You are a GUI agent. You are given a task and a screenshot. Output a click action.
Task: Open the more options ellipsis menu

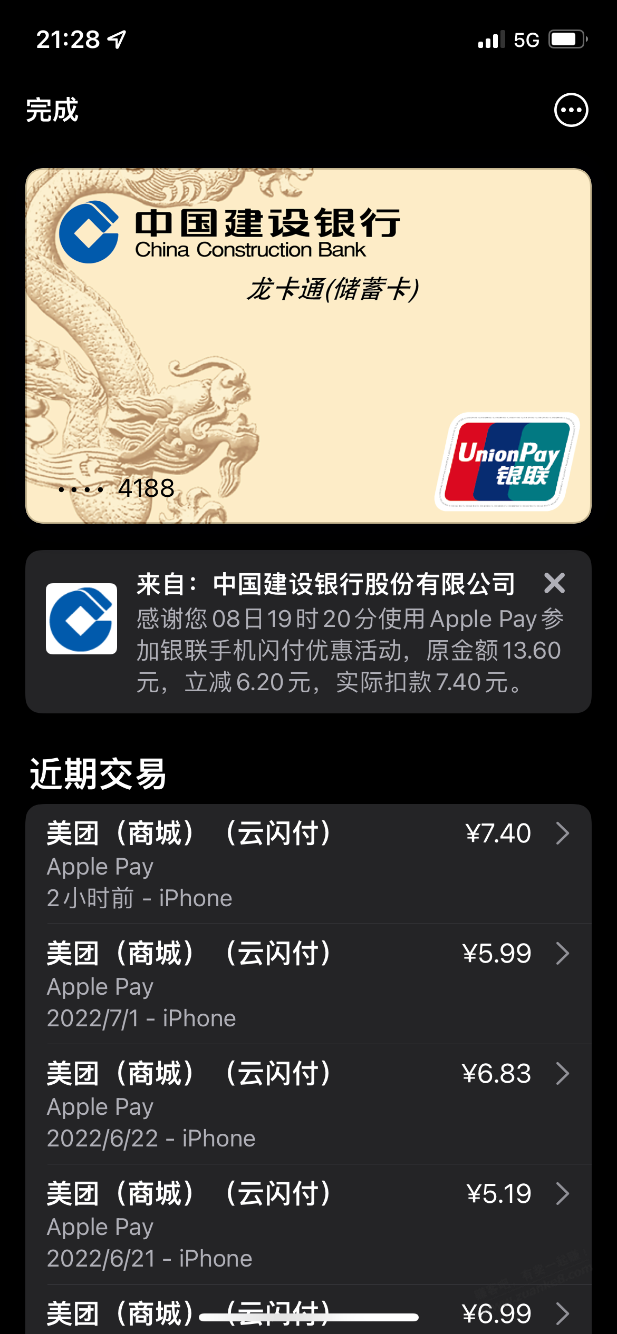point(571,110)
